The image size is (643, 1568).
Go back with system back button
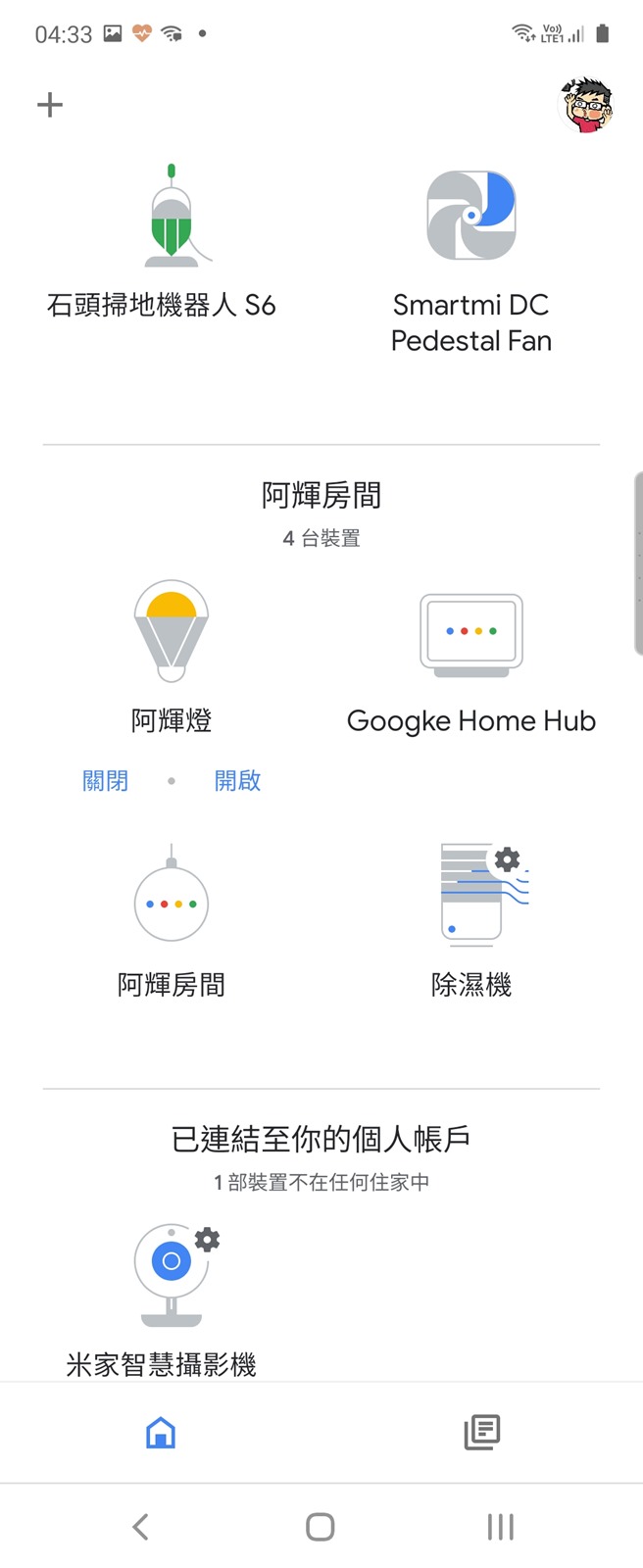(140, 1526)
